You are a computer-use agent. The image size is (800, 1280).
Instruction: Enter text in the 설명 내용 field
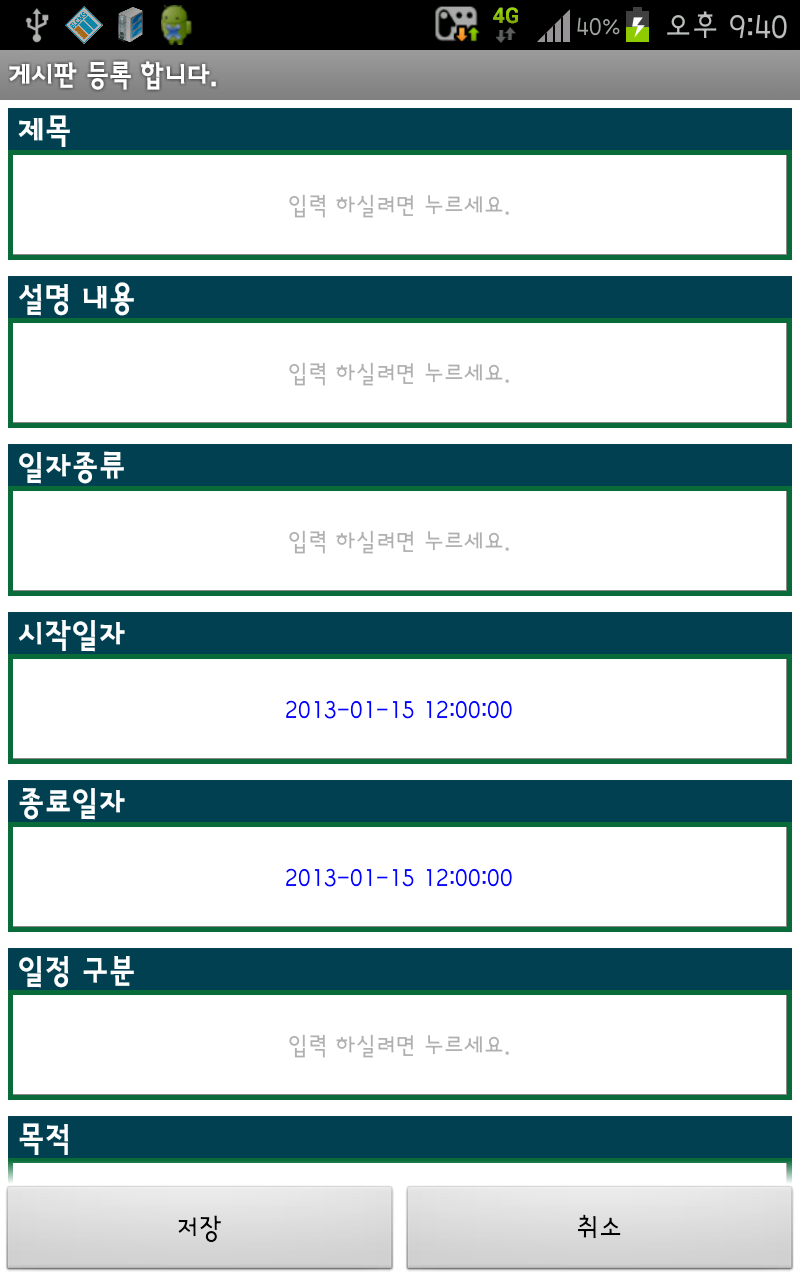coord(400,373)
